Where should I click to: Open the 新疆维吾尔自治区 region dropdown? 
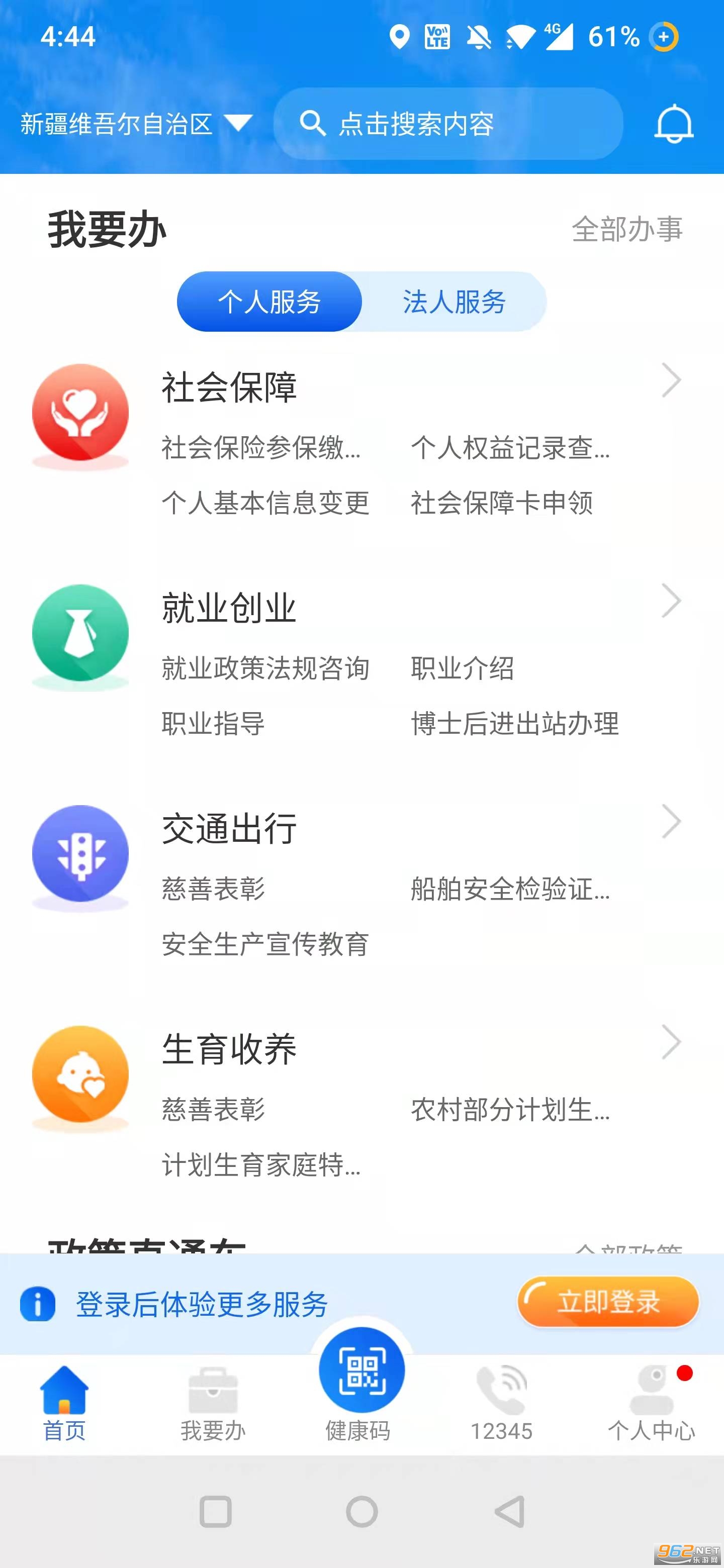tap(135, 124)
